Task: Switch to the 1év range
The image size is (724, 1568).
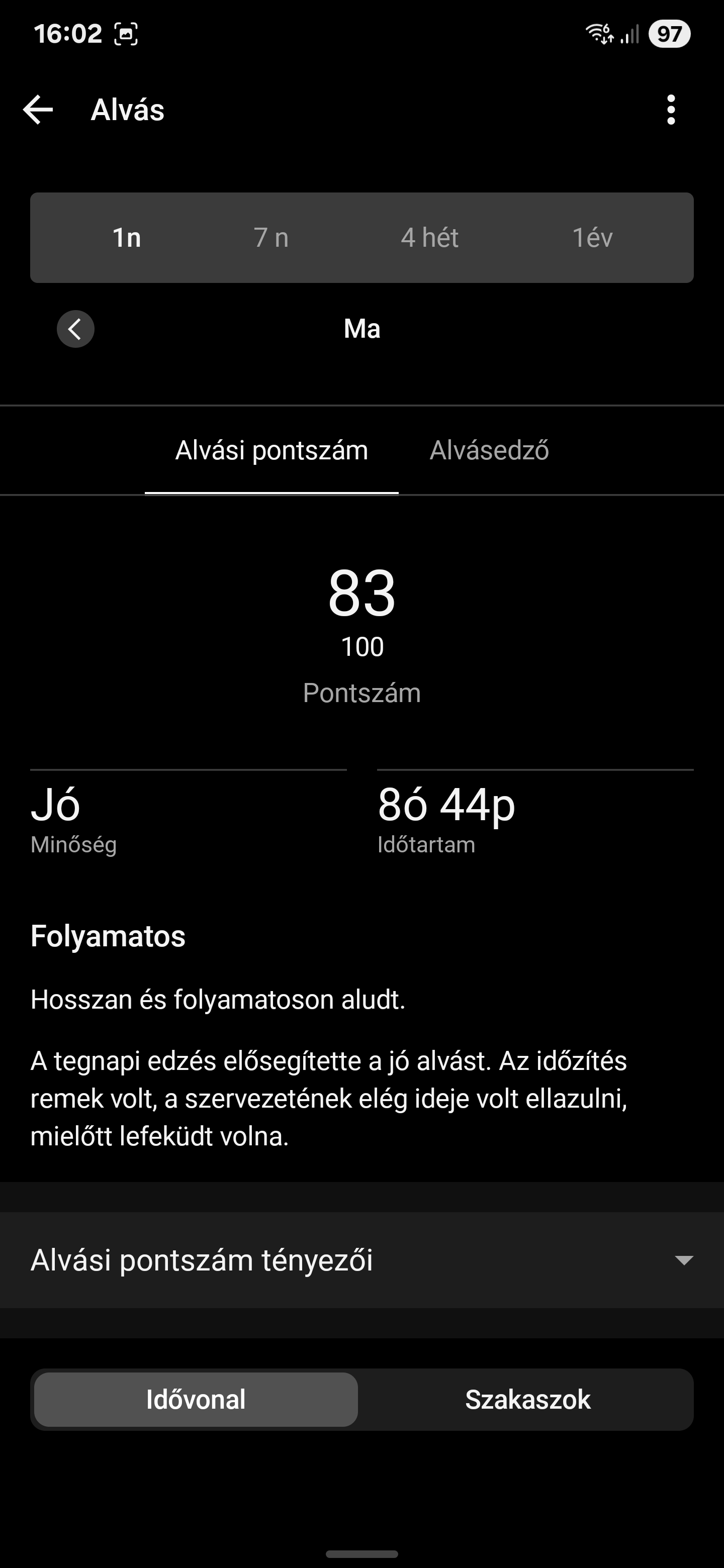Action: 592,237
